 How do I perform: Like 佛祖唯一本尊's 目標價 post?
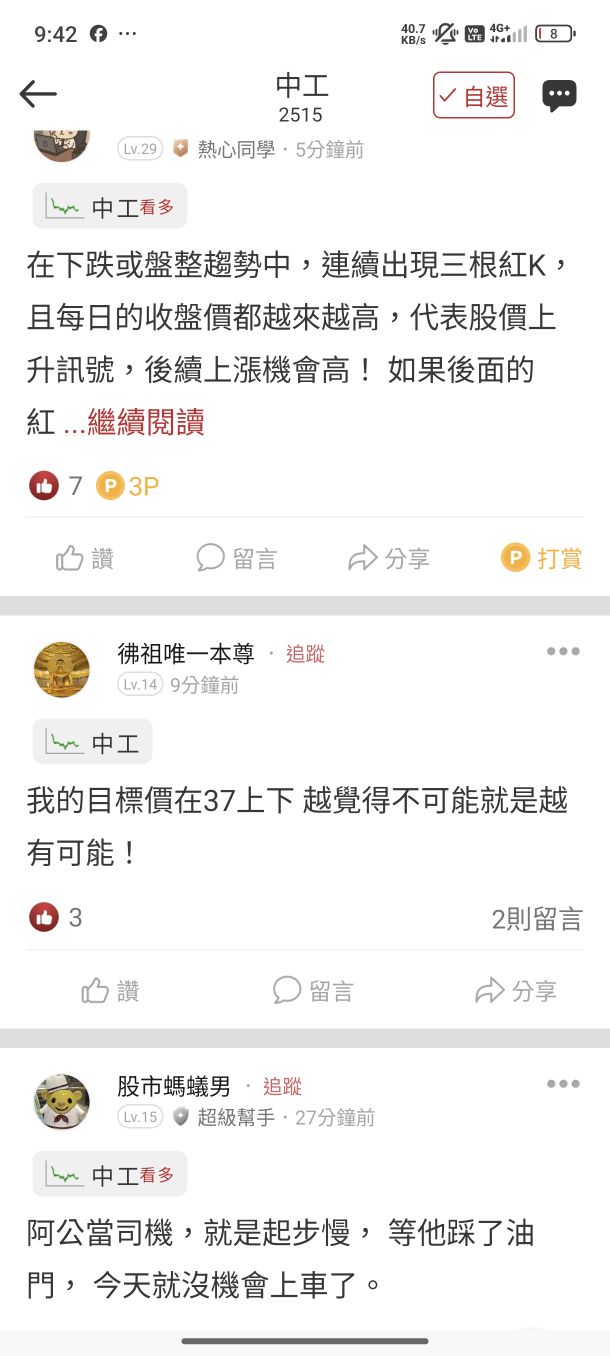(x=110, y=991)
